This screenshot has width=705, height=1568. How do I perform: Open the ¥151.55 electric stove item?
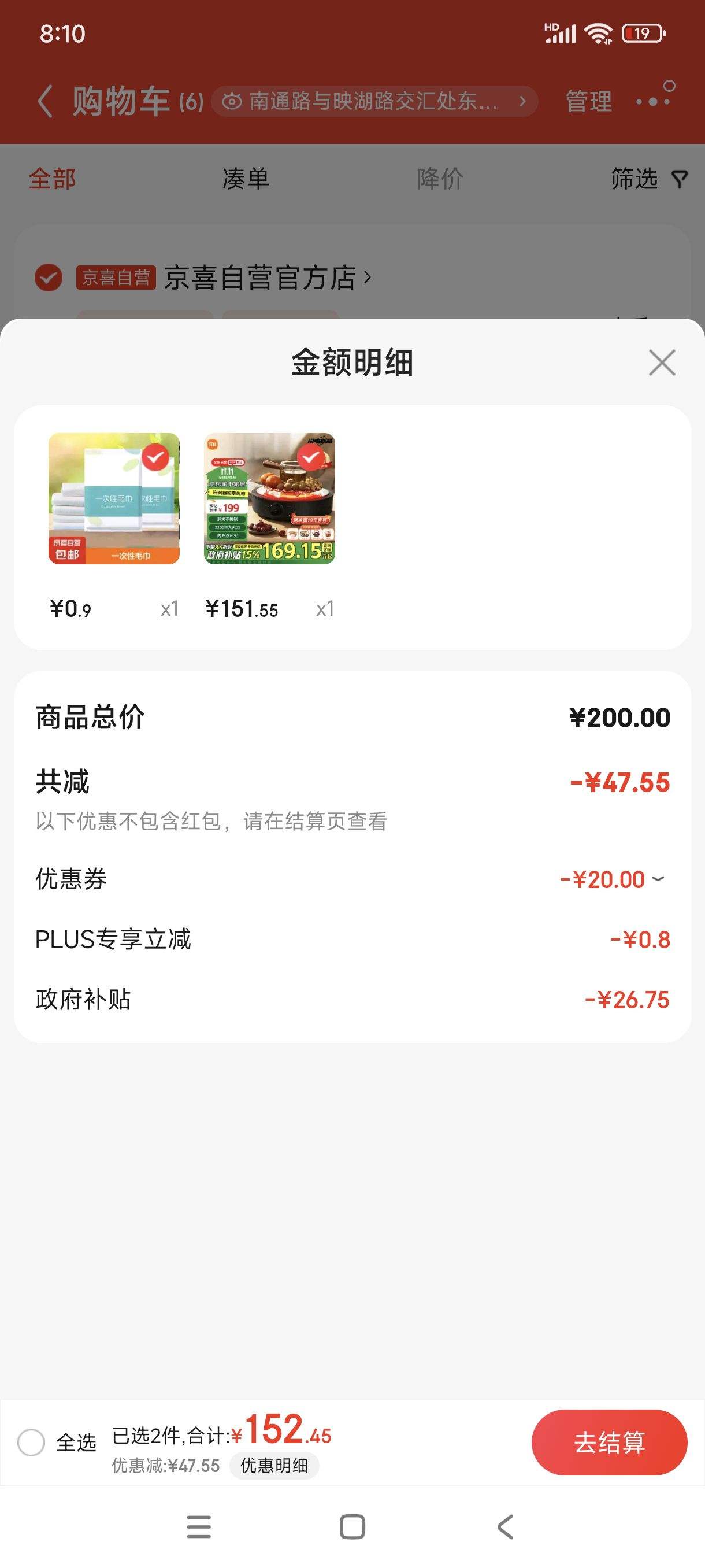click(x=269, y=498)
